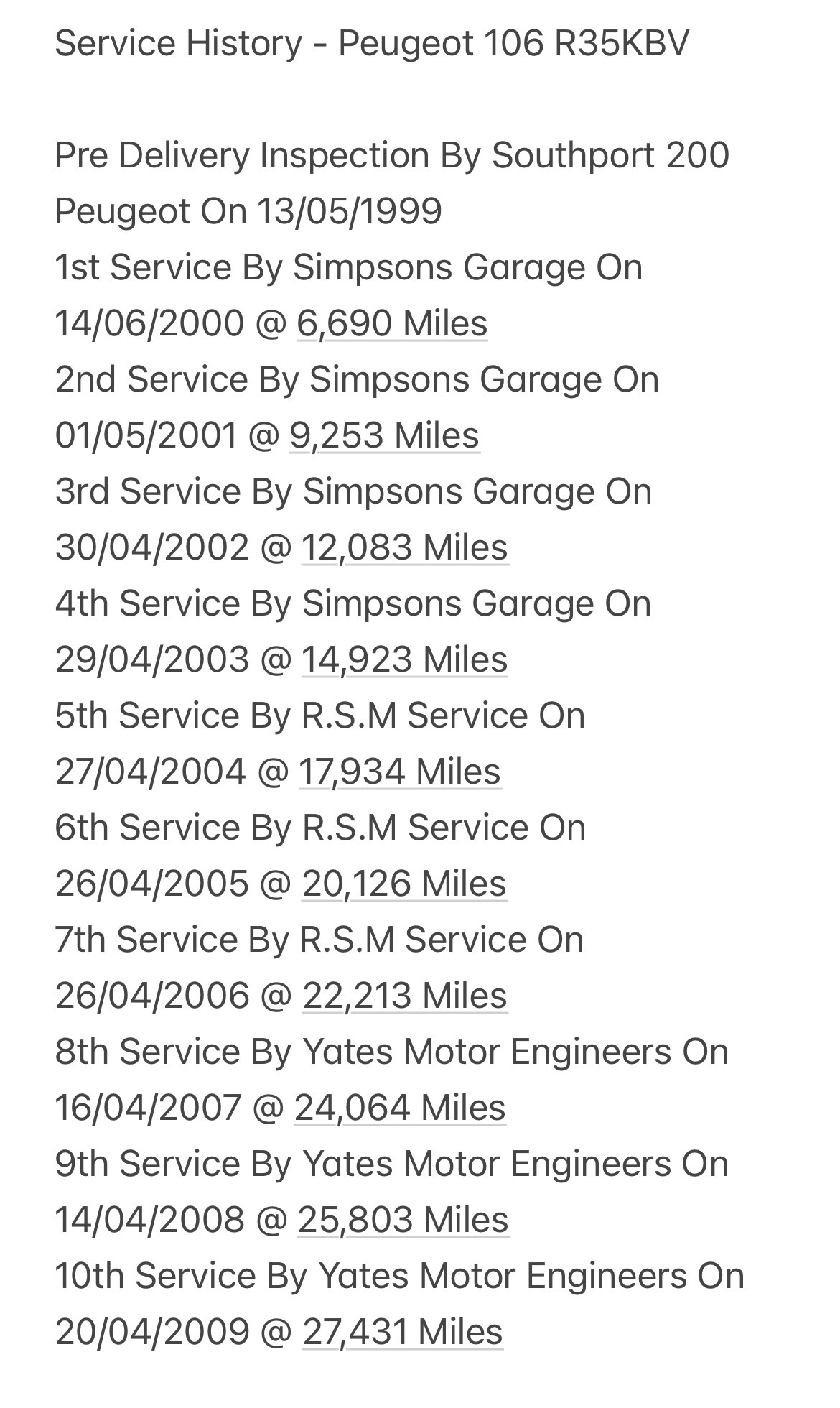The image size is (840, 1408).
Task: Open the 27,431 Miles link
Action: tap(403, 1332)
